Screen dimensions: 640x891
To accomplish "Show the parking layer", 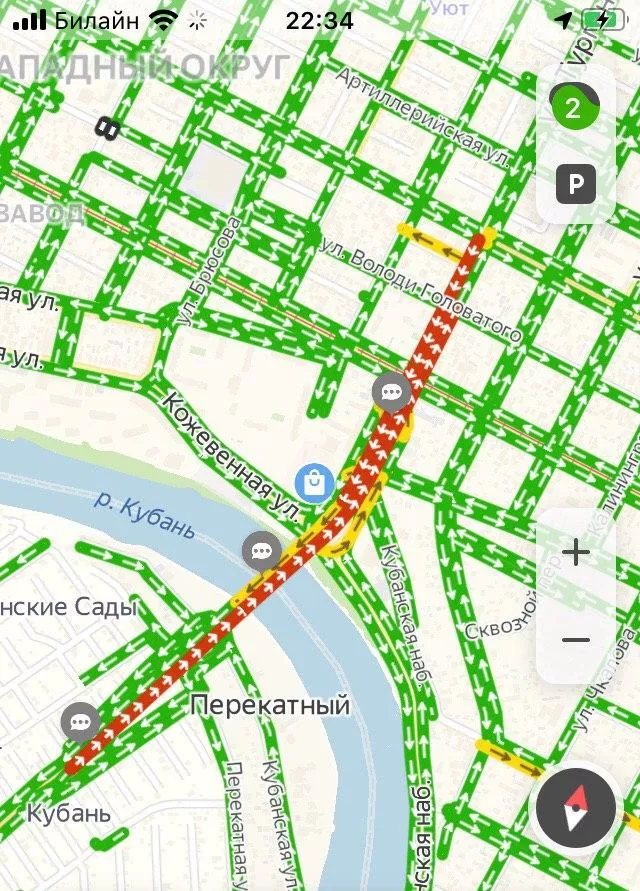I will (x=575, y=184).
